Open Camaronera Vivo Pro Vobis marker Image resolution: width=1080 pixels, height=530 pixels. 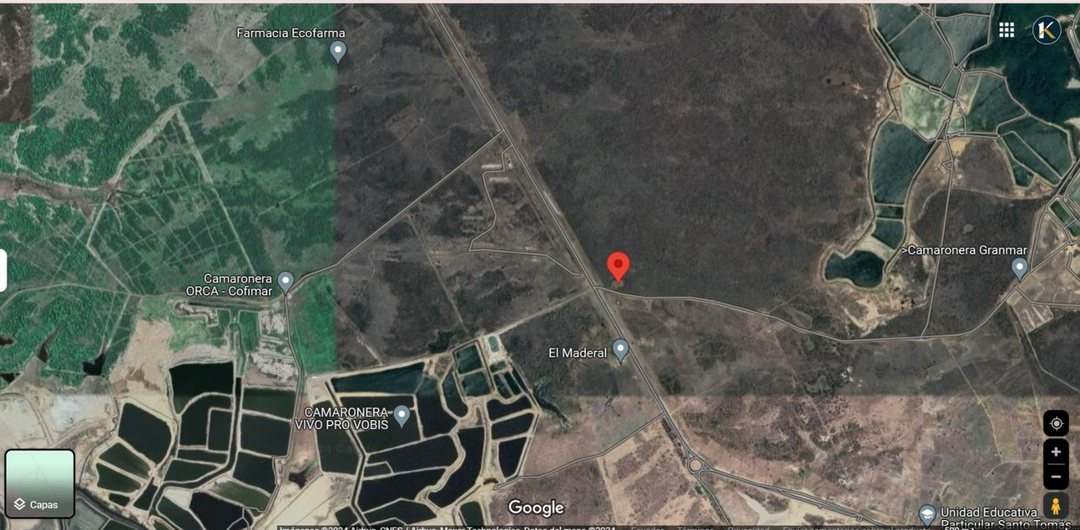point(402,416)
